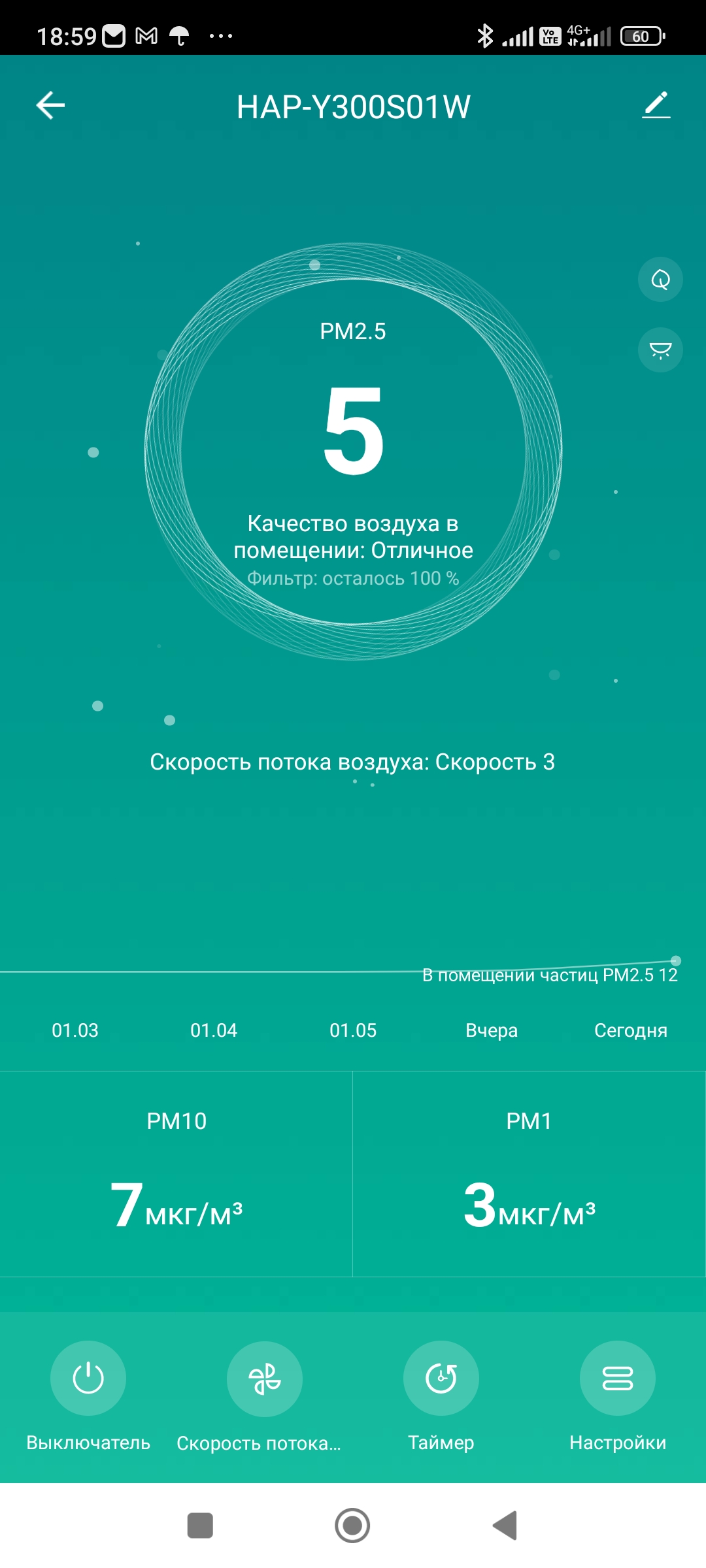The image size is (706, 1568).
Task: Open the recent apps view
Action: (x=200, y=1526)
